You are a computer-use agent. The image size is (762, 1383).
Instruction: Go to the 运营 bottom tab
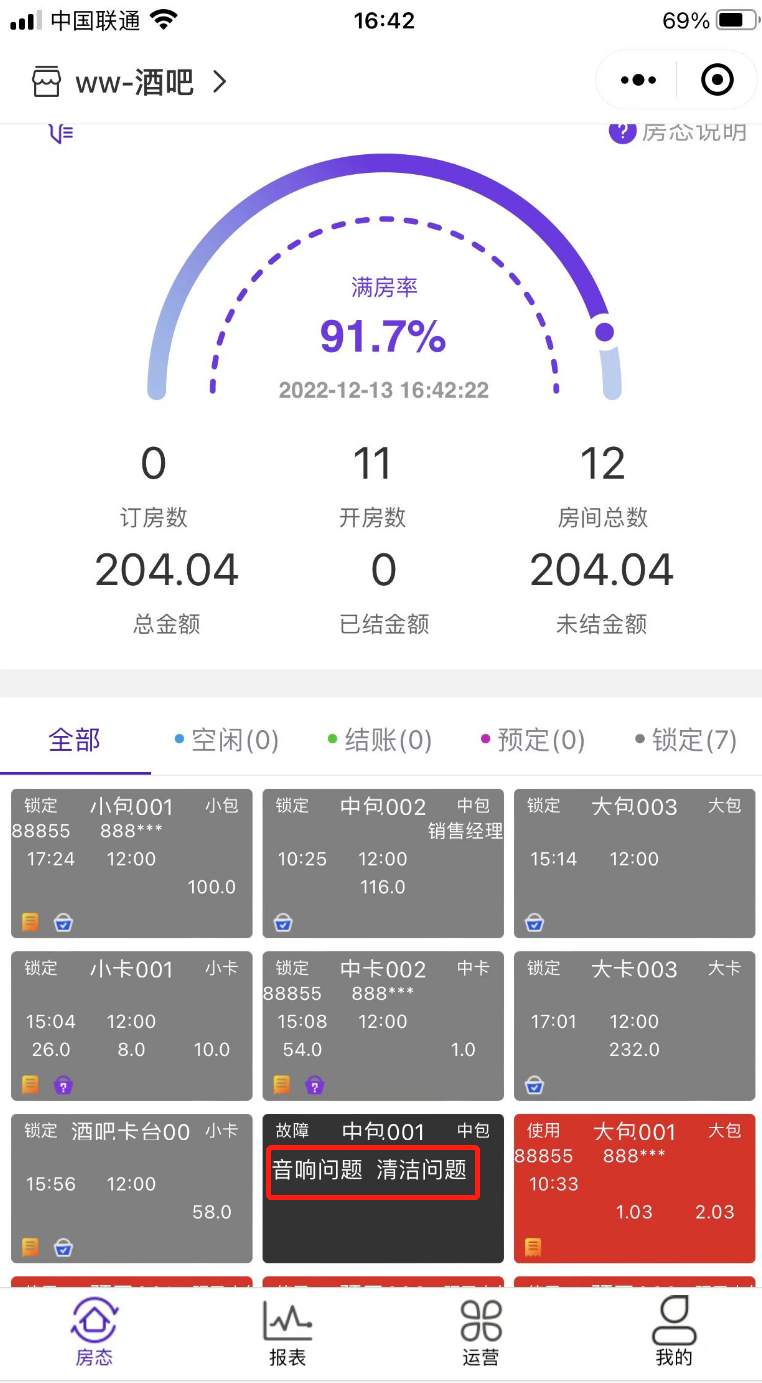click(481, 1333)
